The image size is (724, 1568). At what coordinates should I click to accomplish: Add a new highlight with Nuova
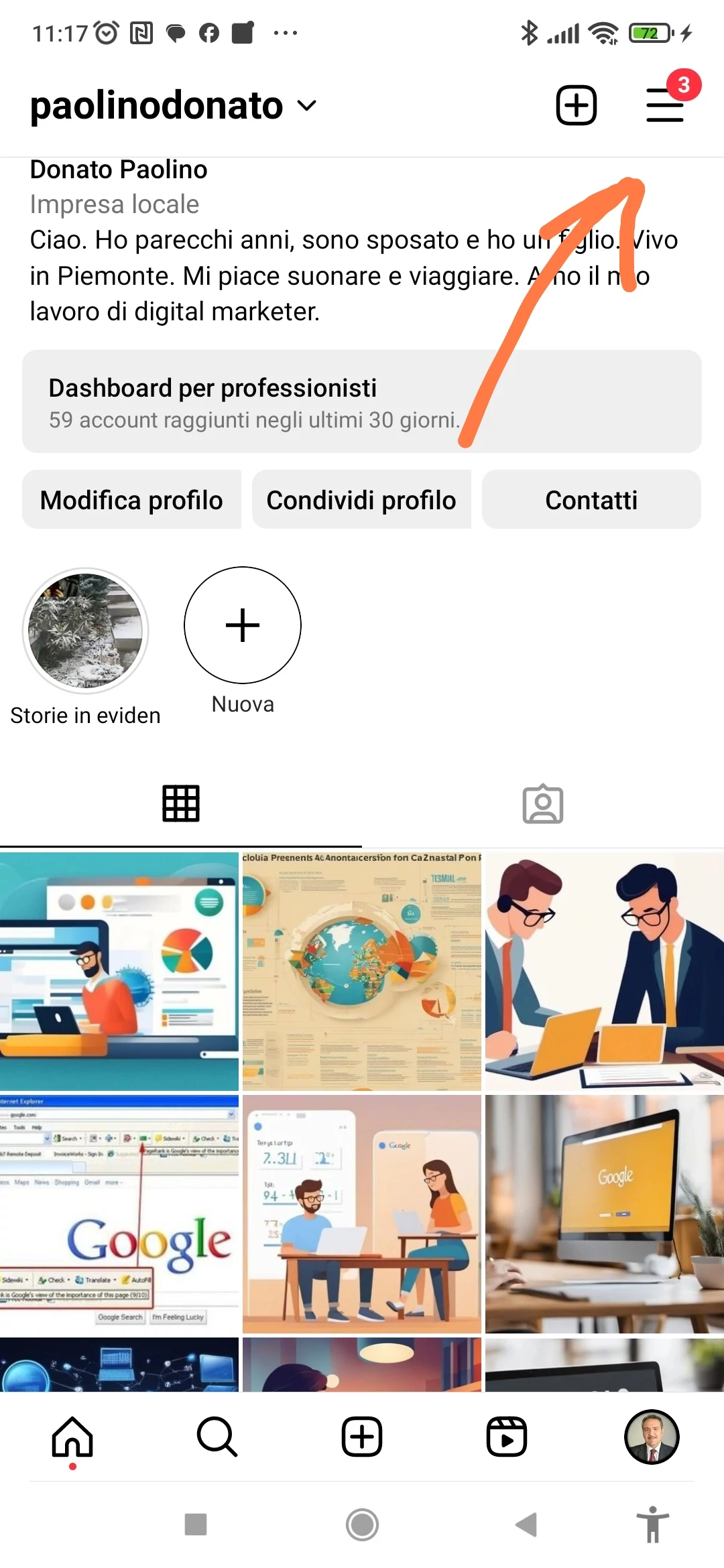[x=243, y=625]
